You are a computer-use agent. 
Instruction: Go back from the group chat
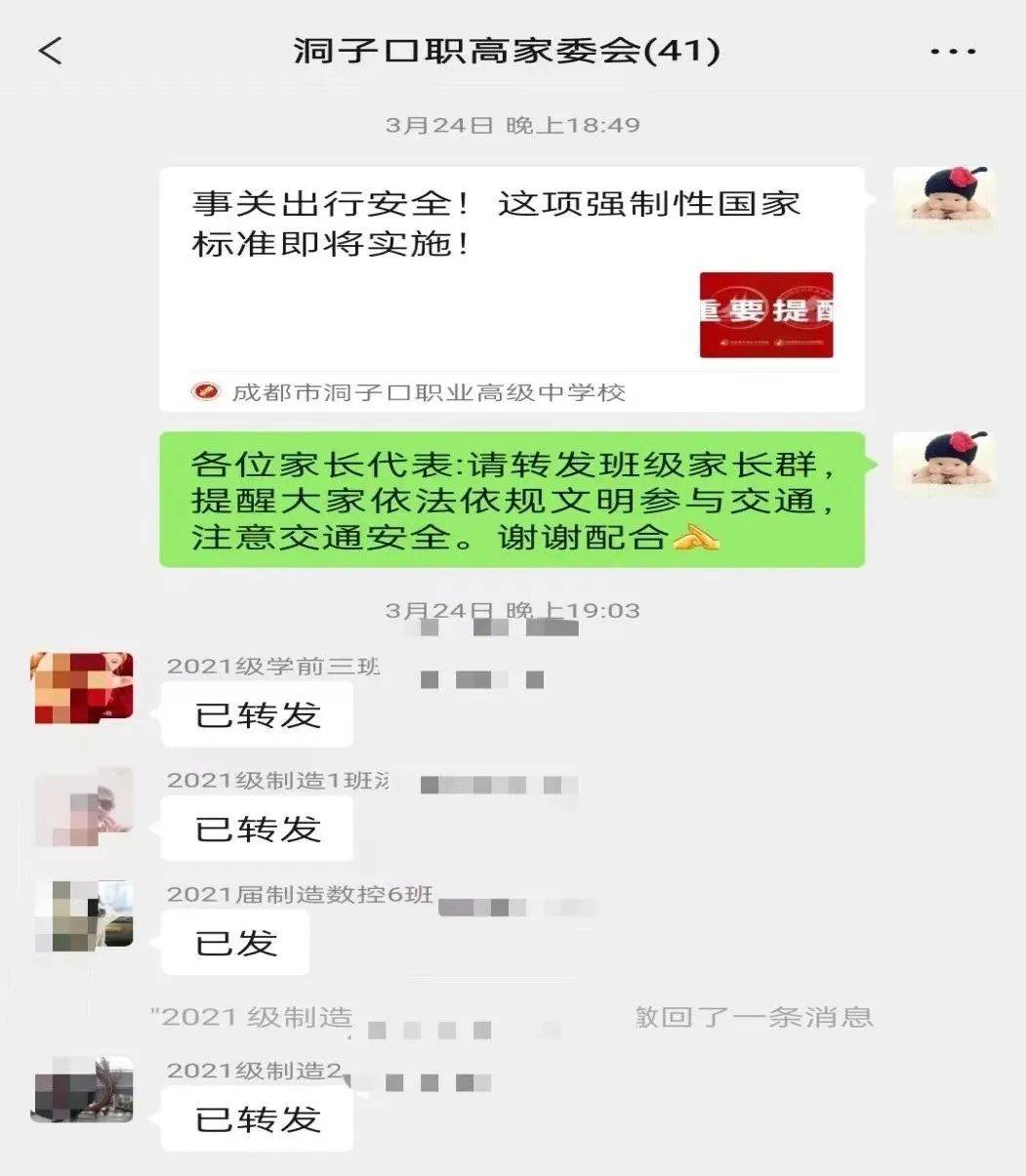(51, 51)
